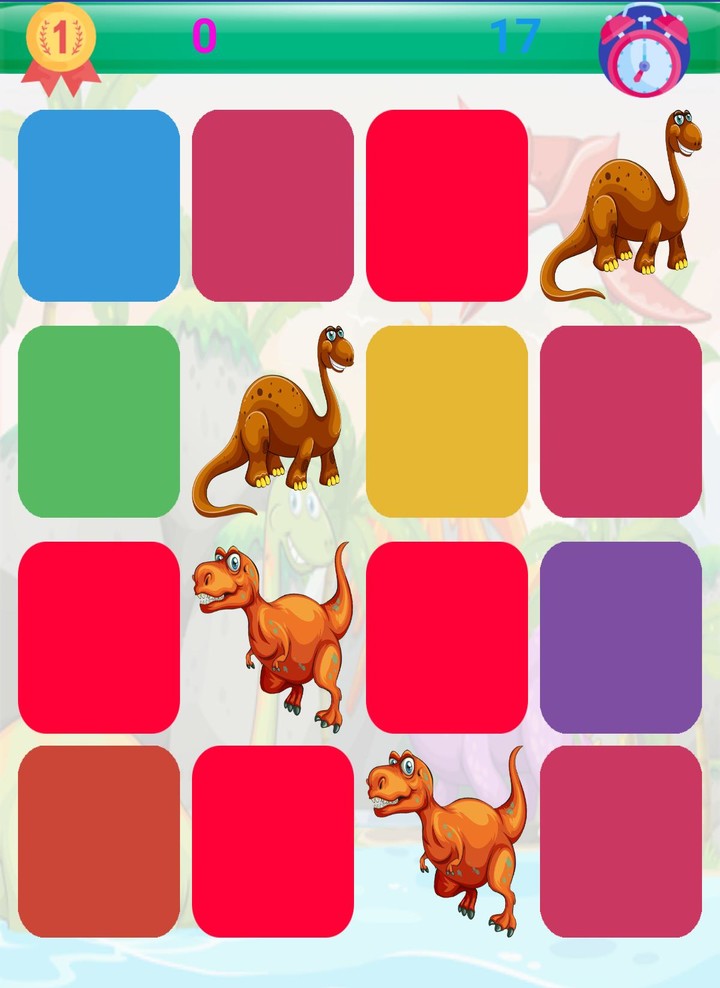Flip the purple card in the third row
Screen dimensions: 720x988
coord(620,632)
